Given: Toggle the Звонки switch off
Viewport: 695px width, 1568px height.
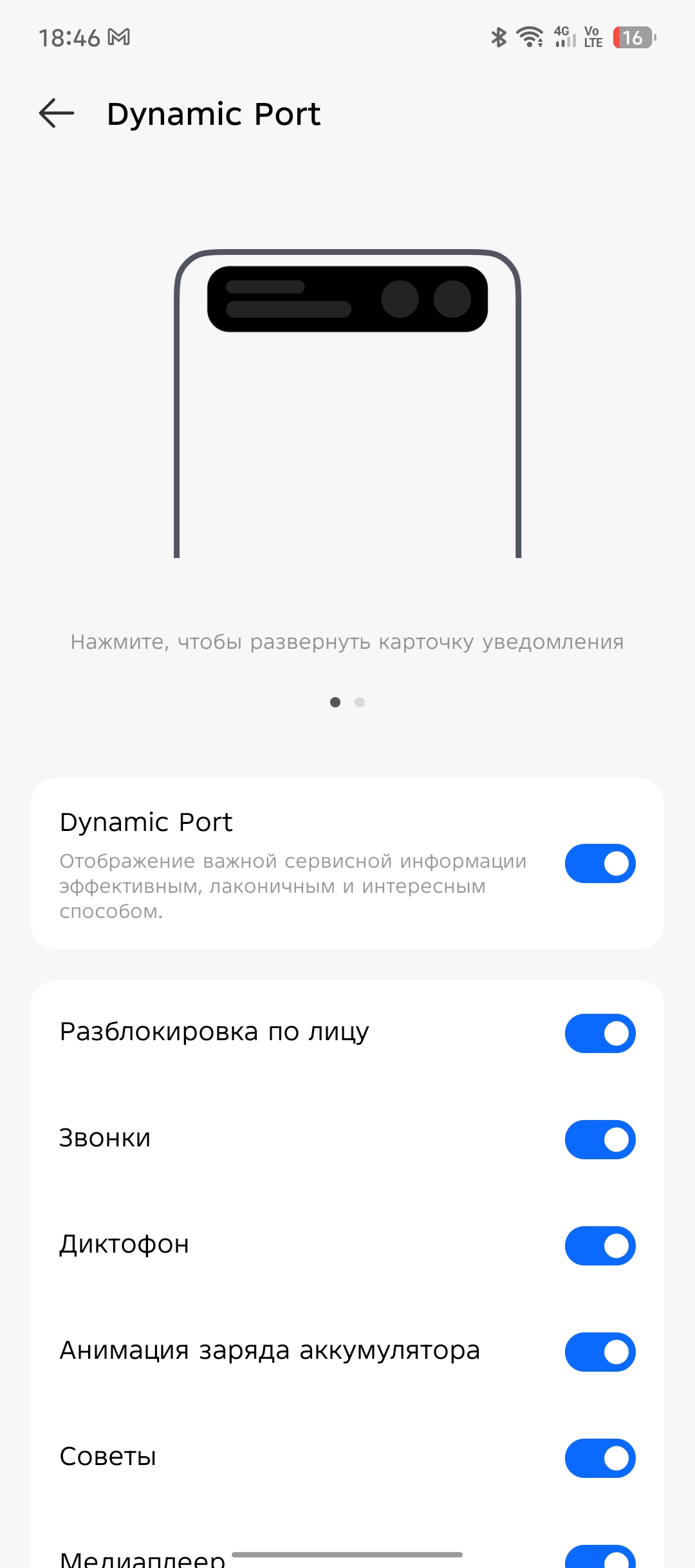Looking at the screenshot, I should (600, 1139).
